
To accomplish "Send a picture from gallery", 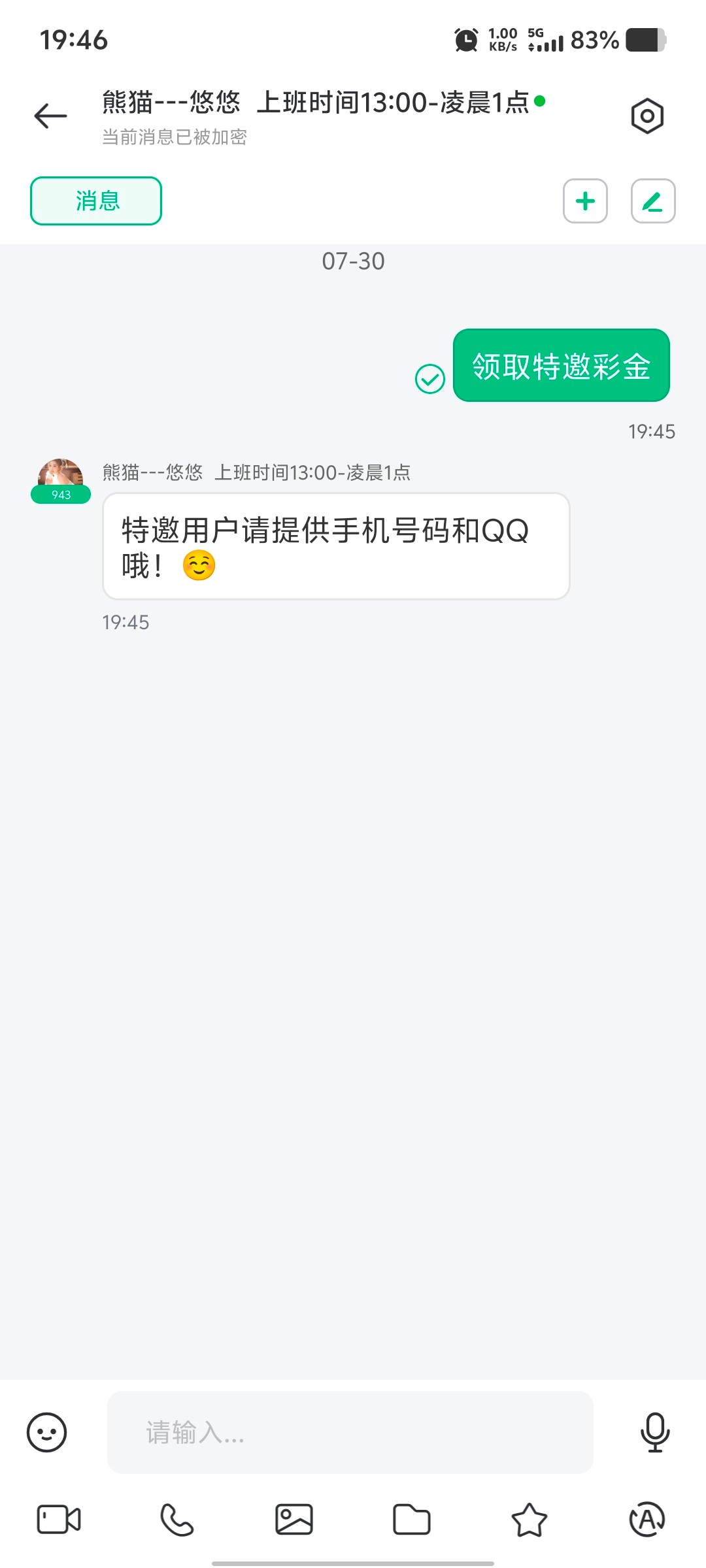I will click(x=294, y=1519).
